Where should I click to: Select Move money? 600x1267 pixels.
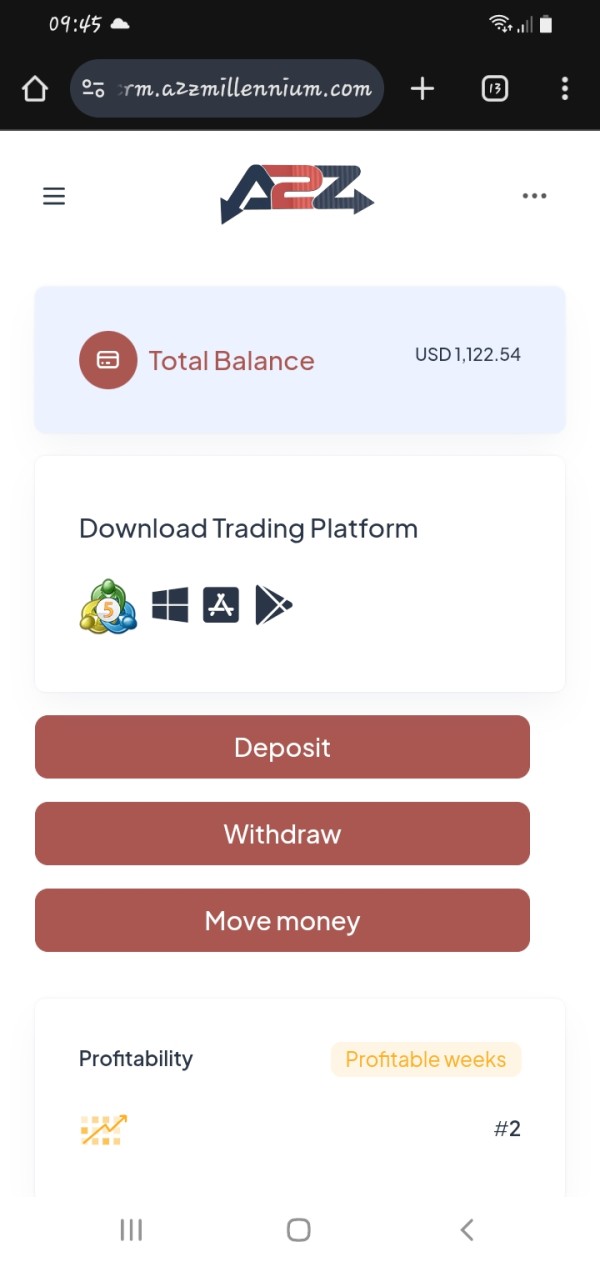click(282, 921)
